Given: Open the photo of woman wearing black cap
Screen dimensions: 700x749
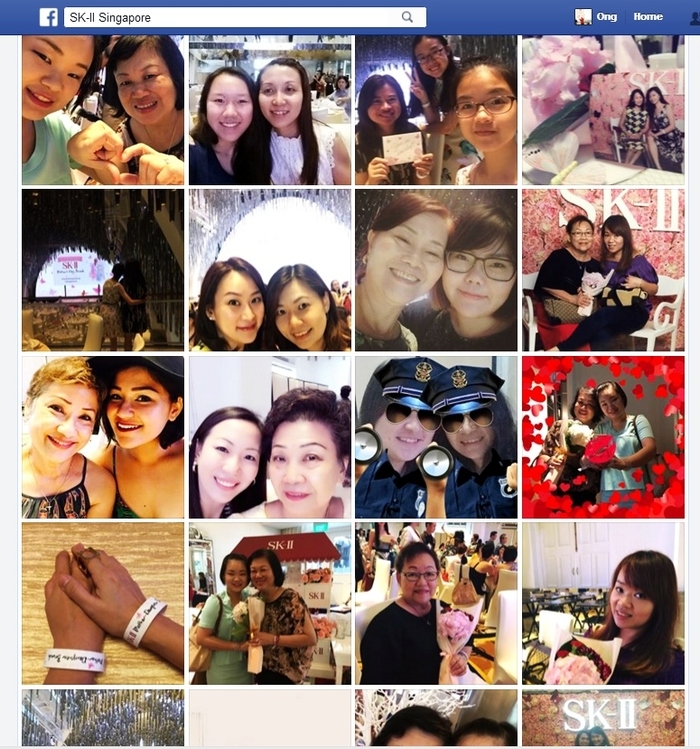Looking at the screenshot, I should coord(103,436).
